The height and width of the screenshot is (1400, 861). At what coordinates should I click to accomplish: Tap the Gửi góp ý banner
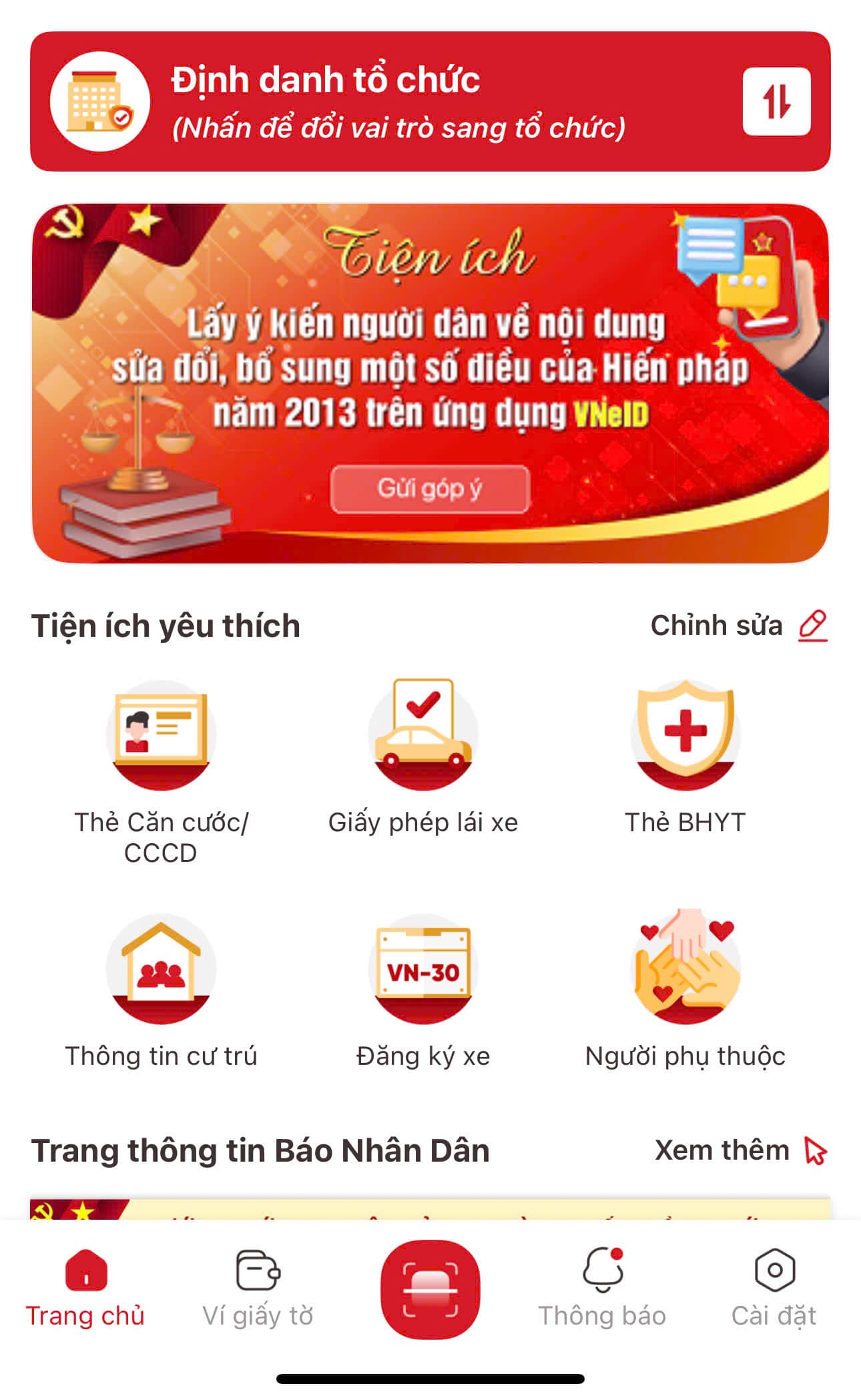click(x=430, y=489)
